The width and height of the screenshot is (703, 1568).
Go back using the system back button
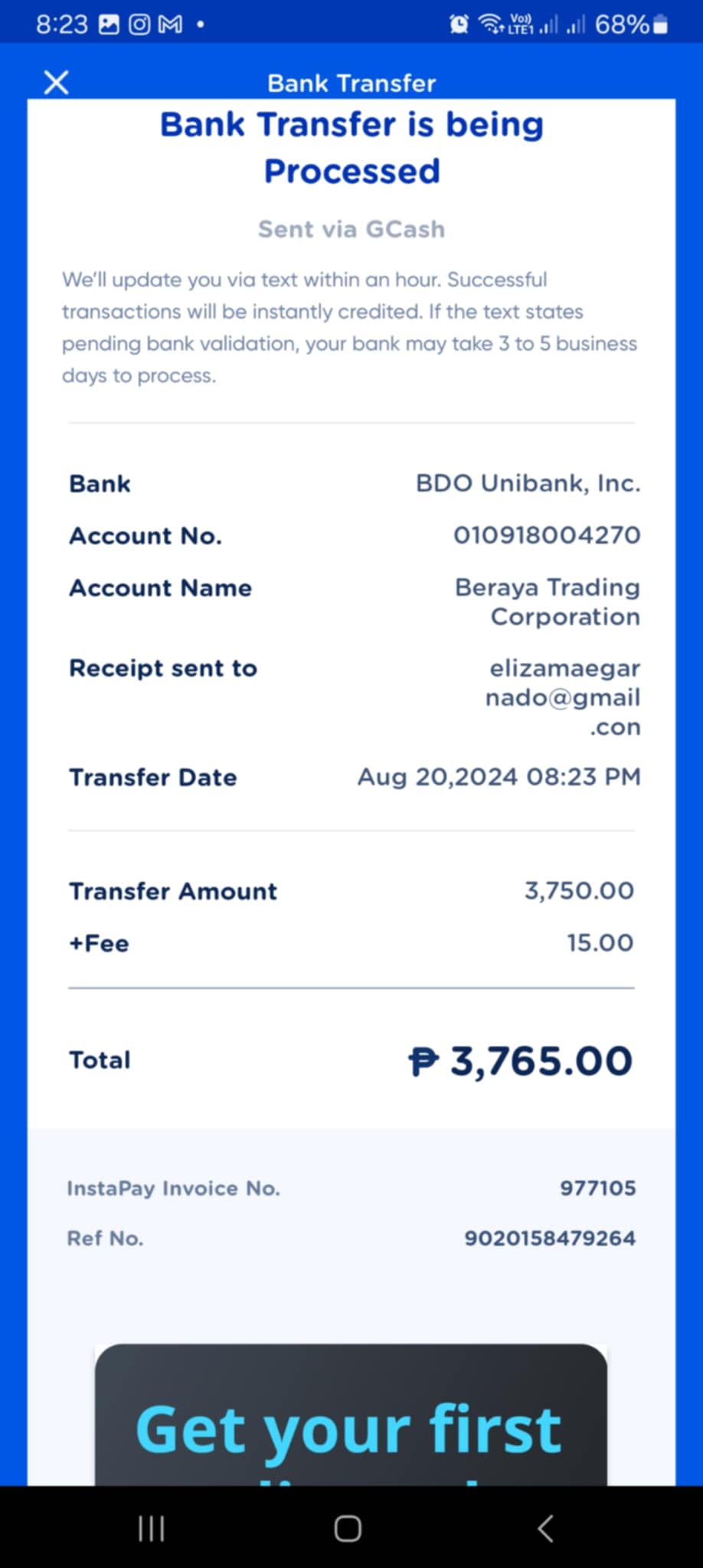pyautogui.click(x=545, y=1528)
